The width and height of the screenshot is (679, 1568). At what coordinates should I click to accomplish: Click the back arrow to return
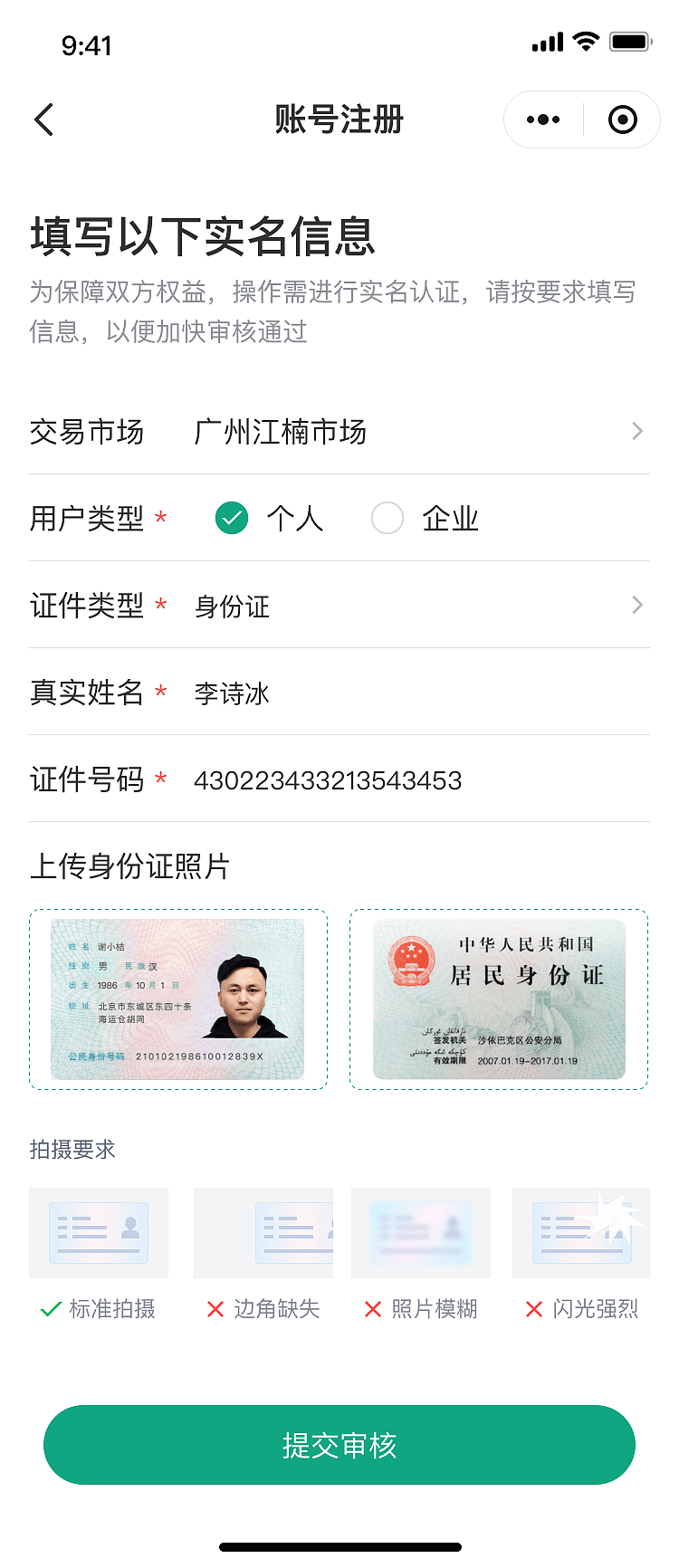43,119
